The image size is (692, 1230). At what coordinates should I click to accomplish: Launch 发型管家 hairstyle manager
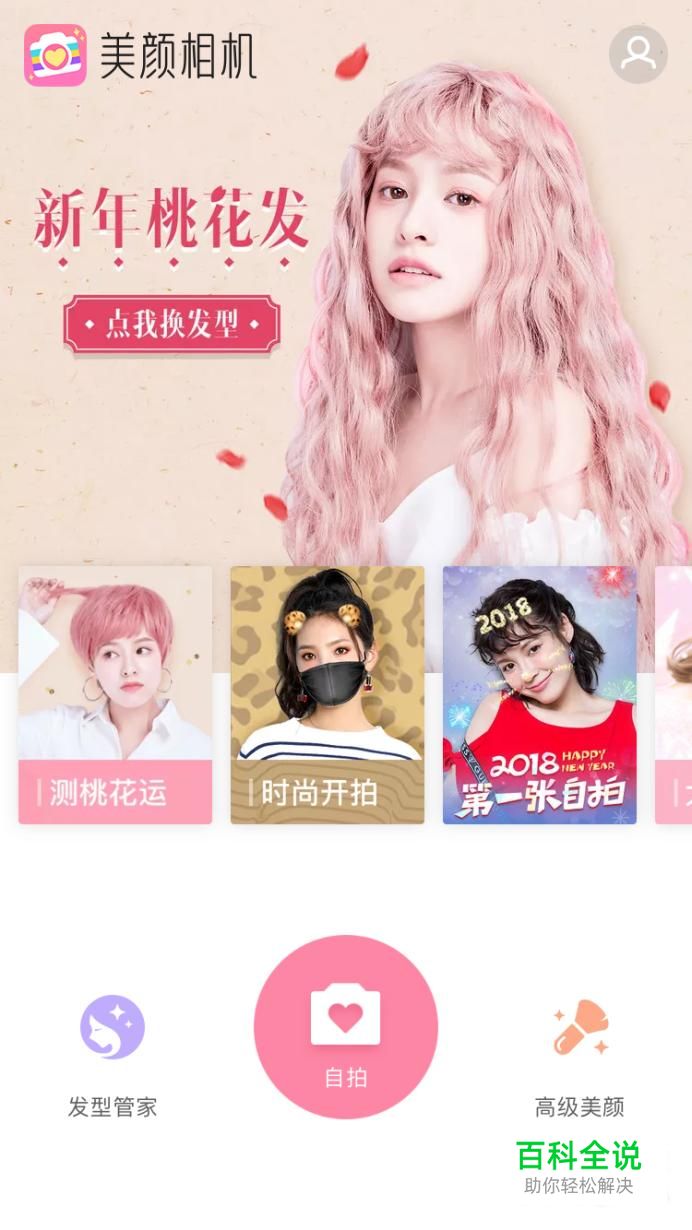(112, 1050)
